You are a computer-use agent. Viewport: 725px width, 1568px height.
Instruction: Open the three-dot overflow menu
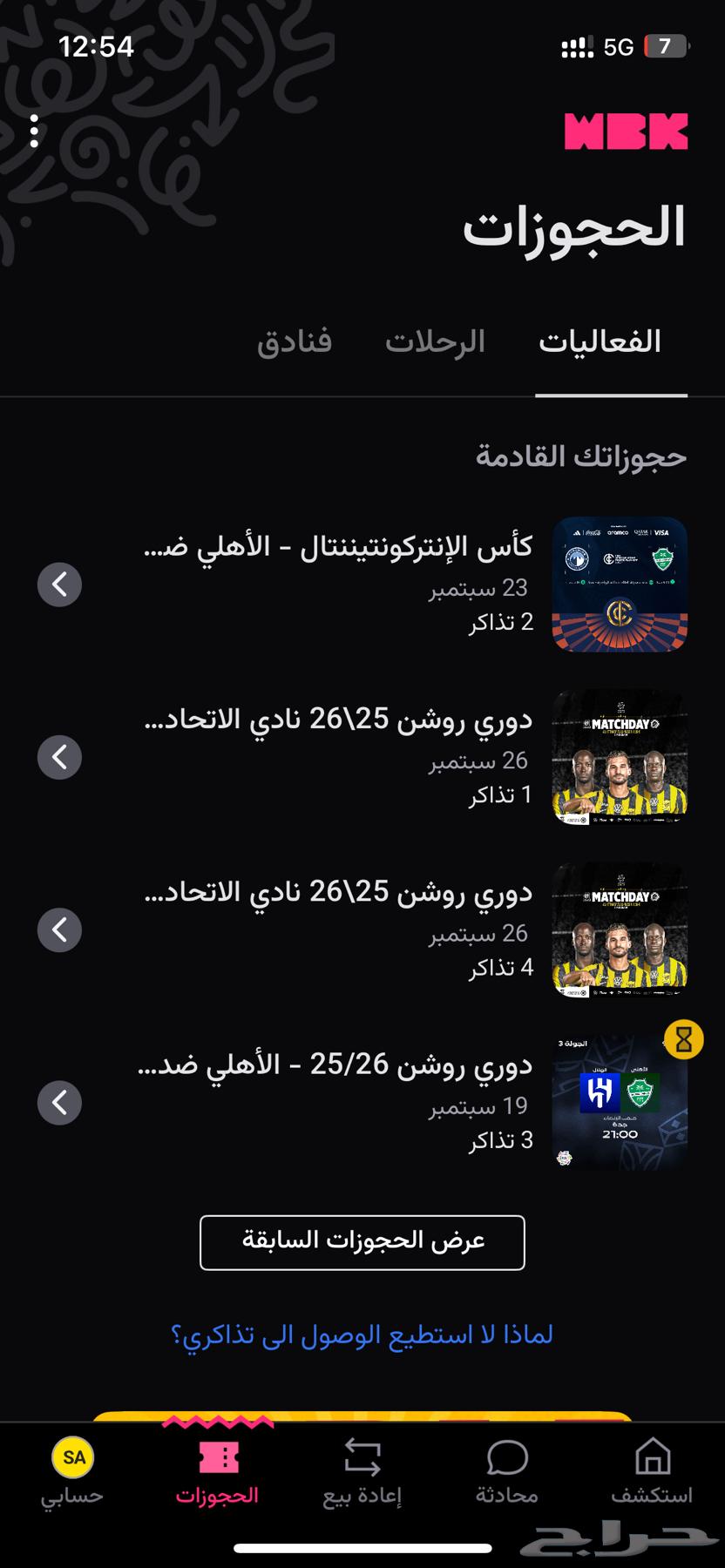(x=33, y=131)
